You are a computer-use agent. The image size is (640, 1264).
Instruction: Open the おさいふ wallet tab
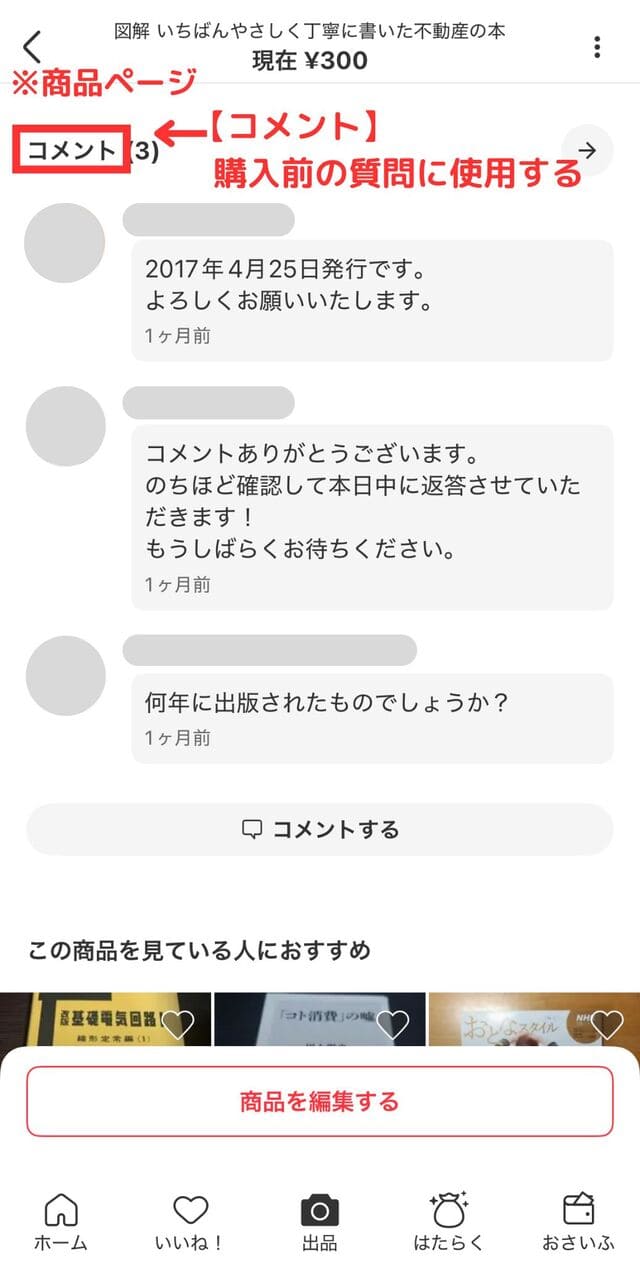[x=578, y=1222]
